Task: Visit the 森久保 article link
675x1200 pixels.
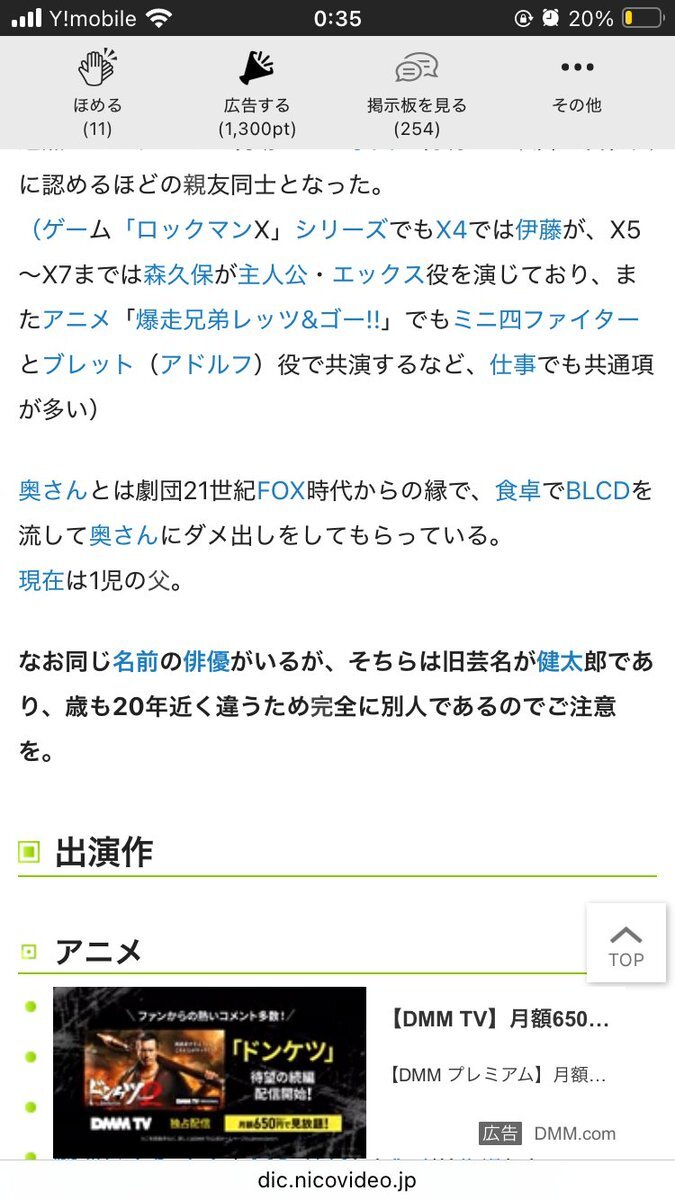Action: 177,274
